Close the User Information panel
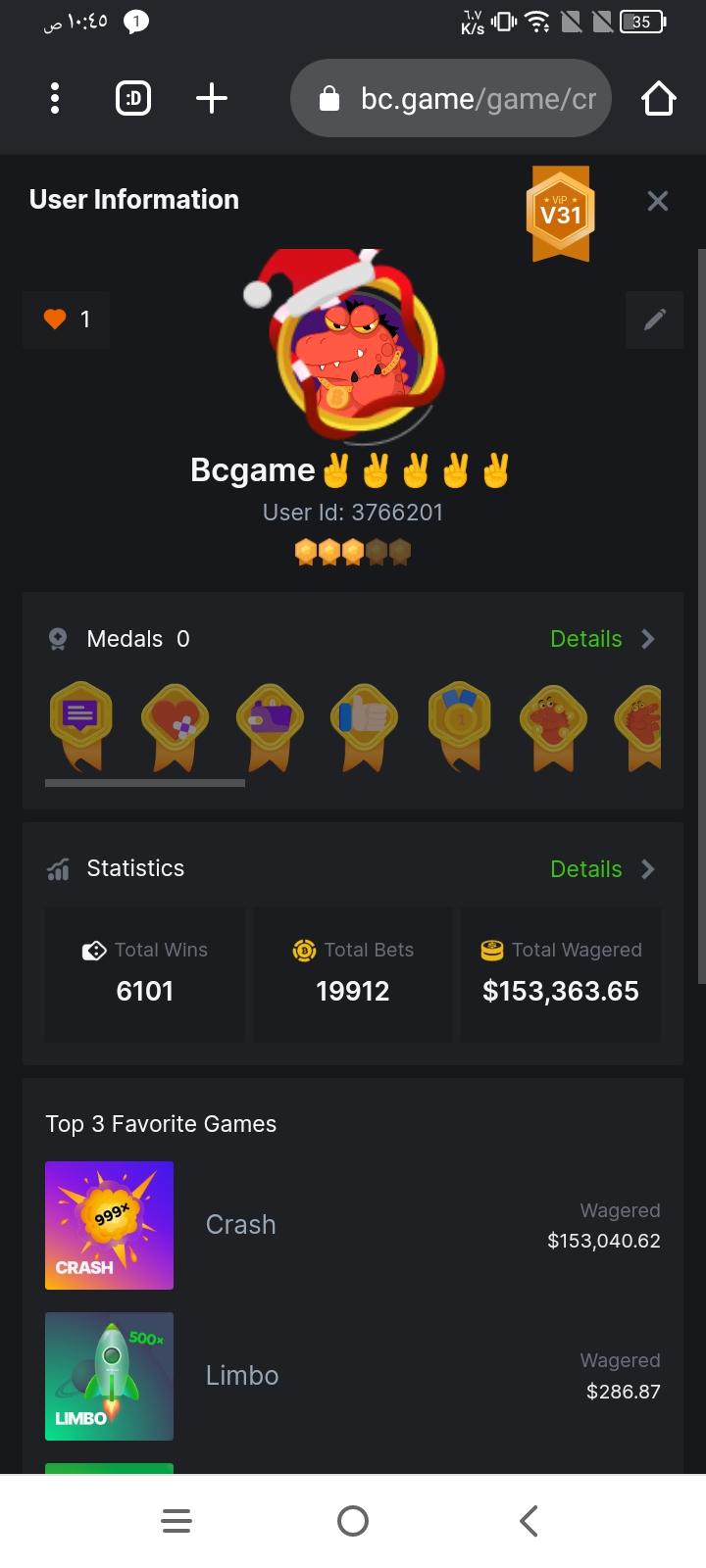The height and width of the screenshot is (1568, 706). tap(657, 201)
